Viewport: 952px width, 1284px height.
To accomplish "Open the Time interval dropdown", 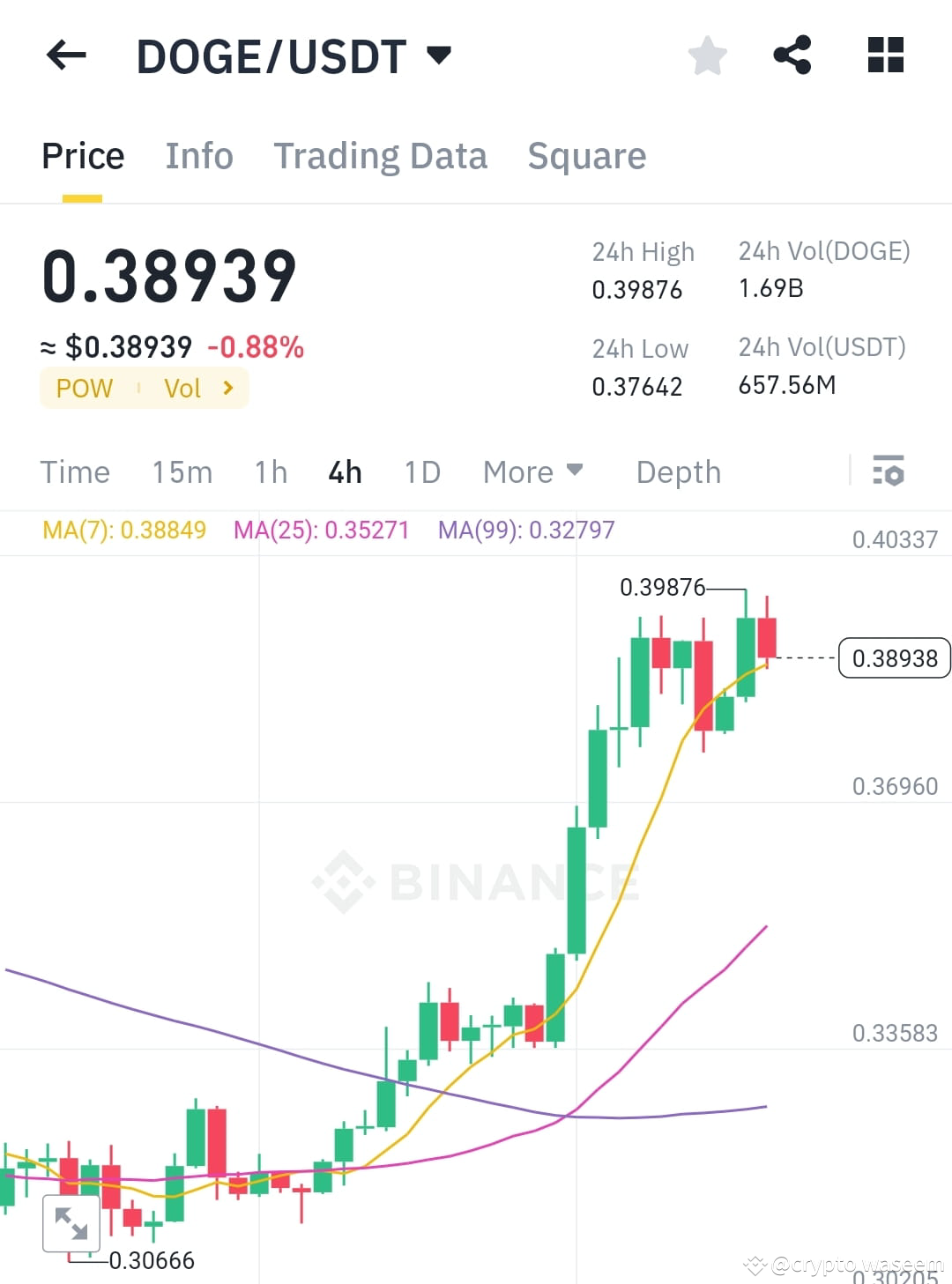I will 75,472.
